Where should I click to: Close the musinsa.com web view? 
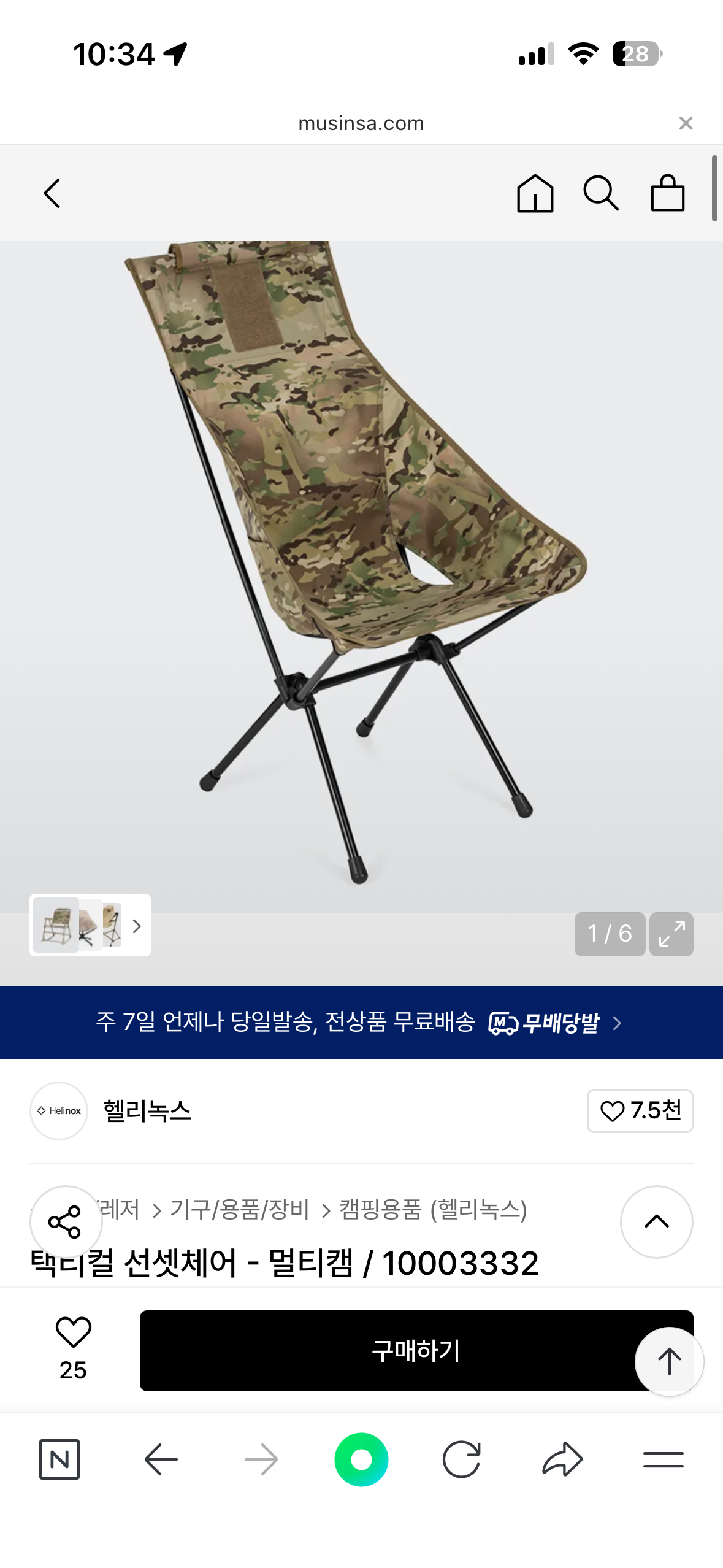pyautogui.click(x=686, y=123)
